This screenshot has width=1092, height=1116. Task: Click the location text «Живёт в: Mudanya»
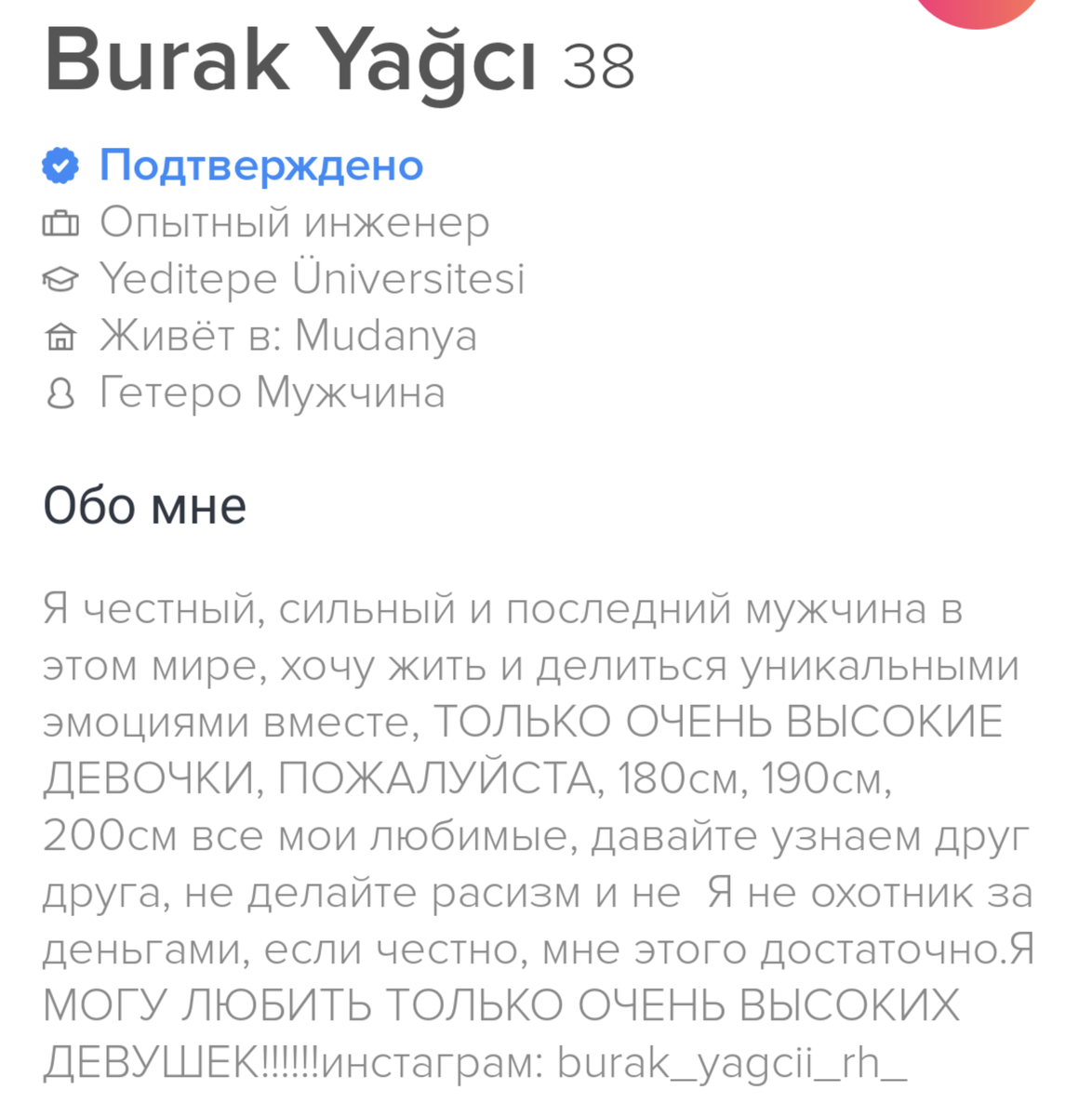288,336
